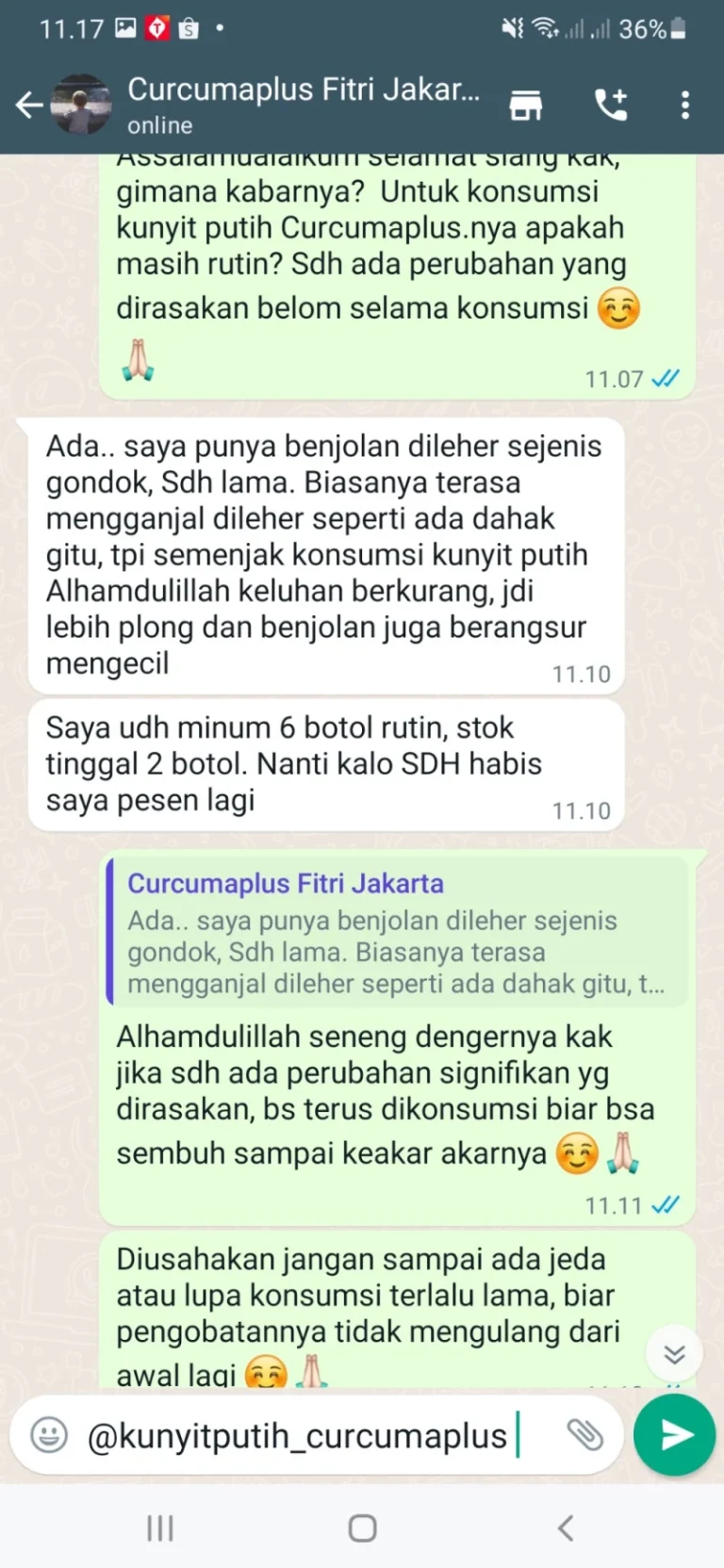724x1568 pixels.
Task: Open the chat overflow menu
Action: click(685, 105)
